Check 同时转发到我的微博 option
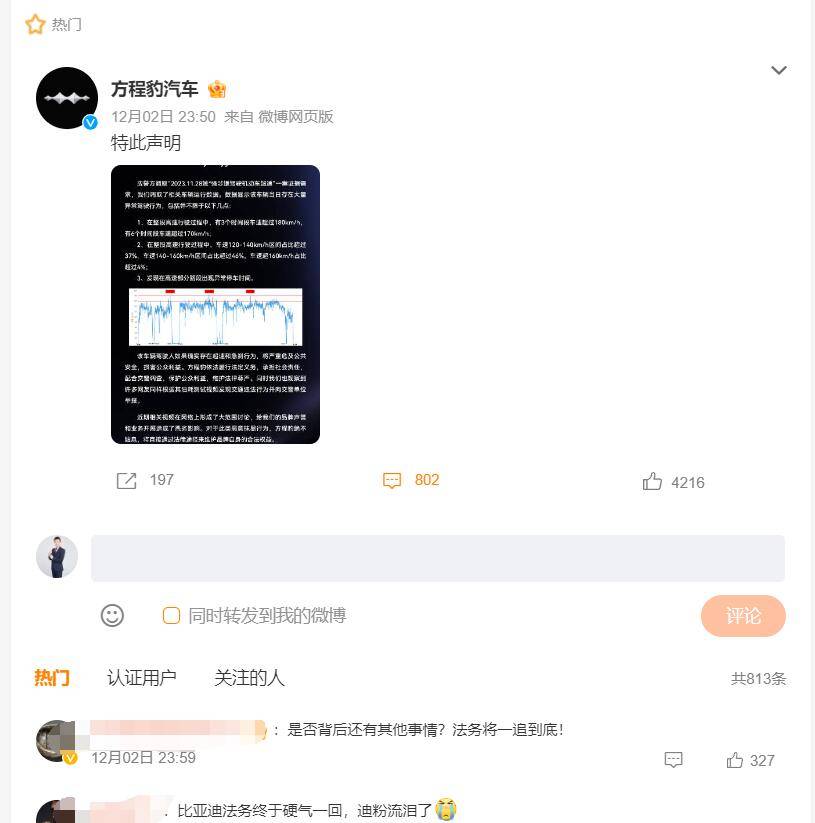This screenshot has width=815, height=823. 172,615
